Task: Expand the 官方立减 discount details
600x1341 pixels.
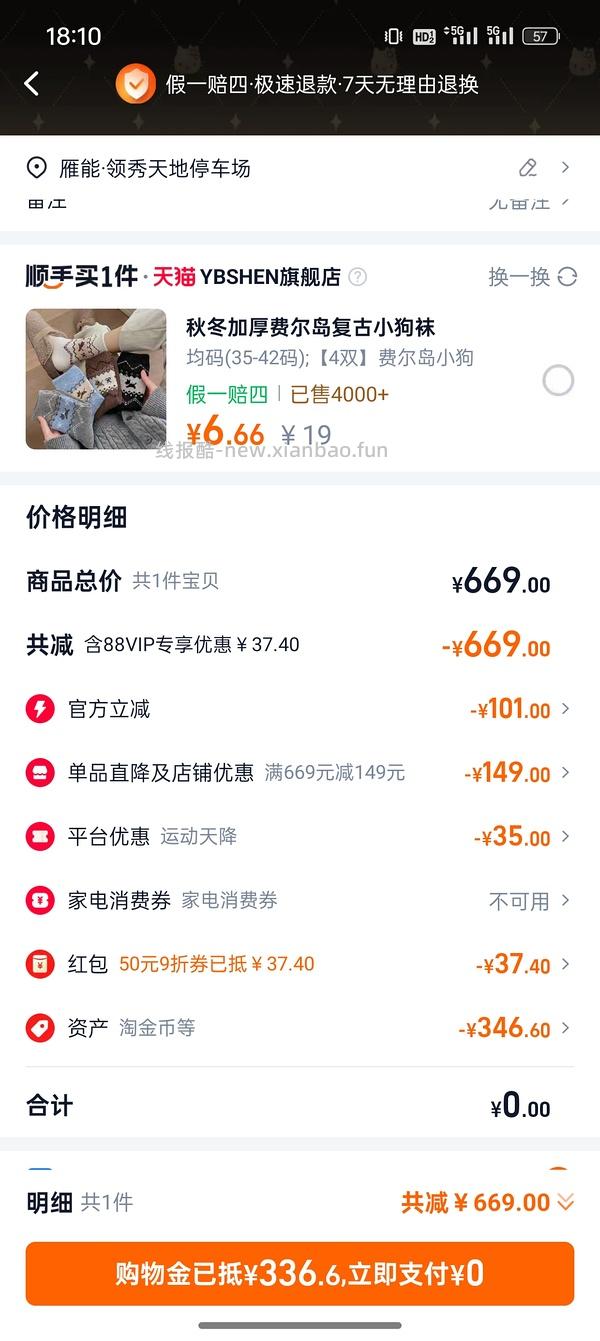Action: pyautogui.click(x=300, y=709)
